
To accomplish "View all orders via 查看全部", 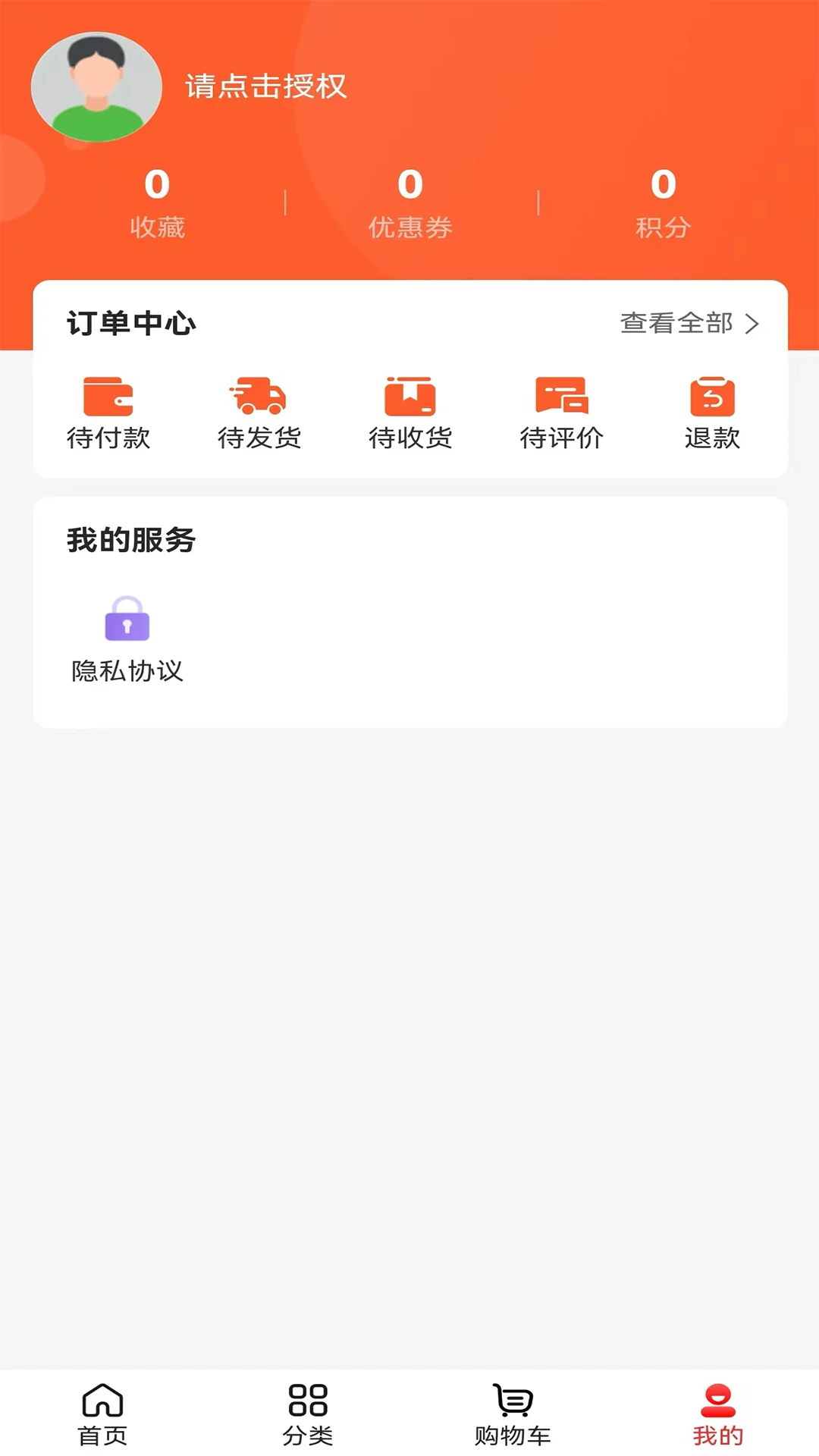I will pos(690,324).
